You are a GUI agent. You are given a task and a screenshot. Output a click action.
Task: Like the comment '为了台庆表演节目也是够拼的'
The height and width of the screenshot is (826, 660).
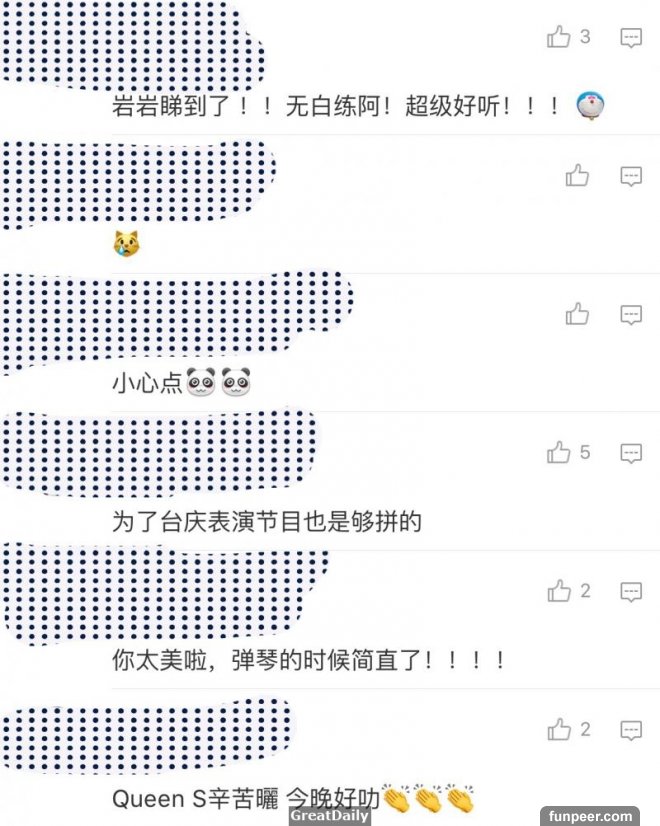pos(559,453)
